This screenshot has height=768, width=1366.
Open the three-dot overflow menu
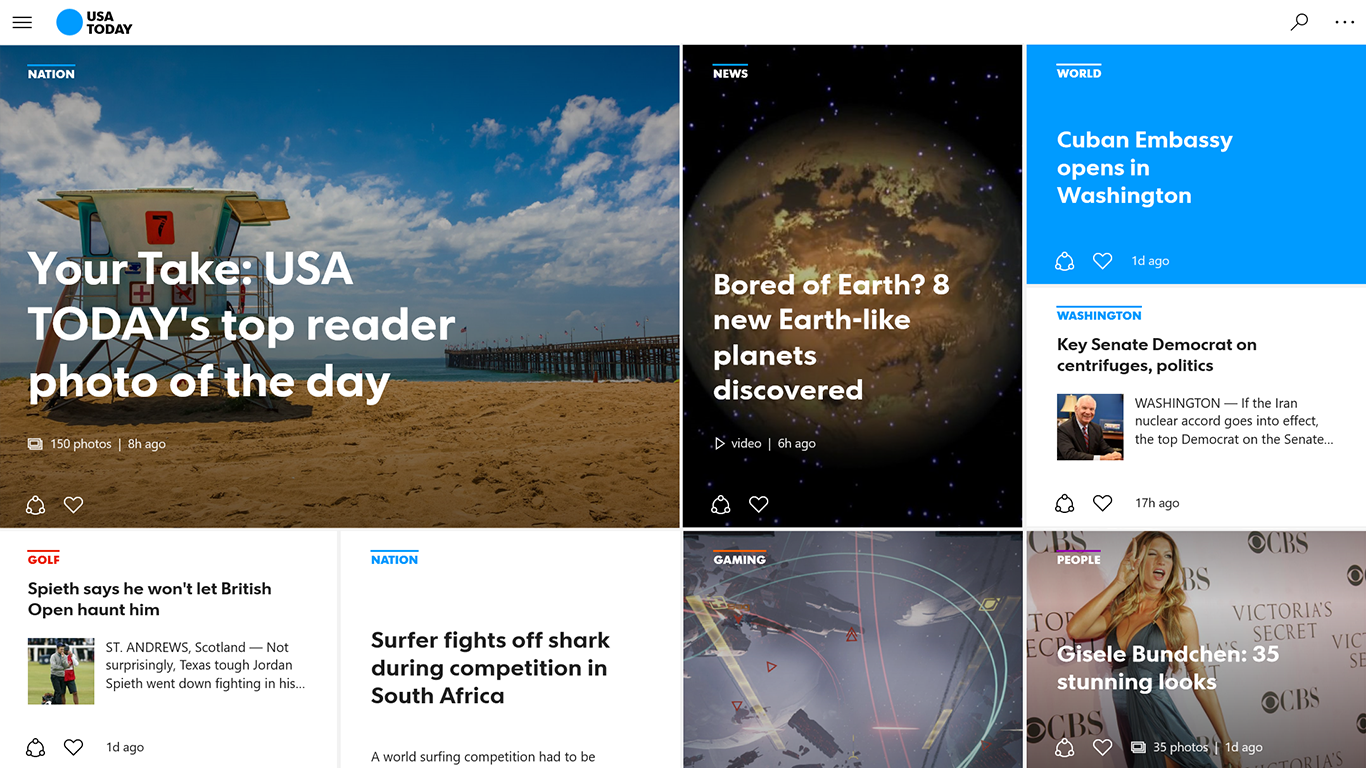pos(1344,22)
